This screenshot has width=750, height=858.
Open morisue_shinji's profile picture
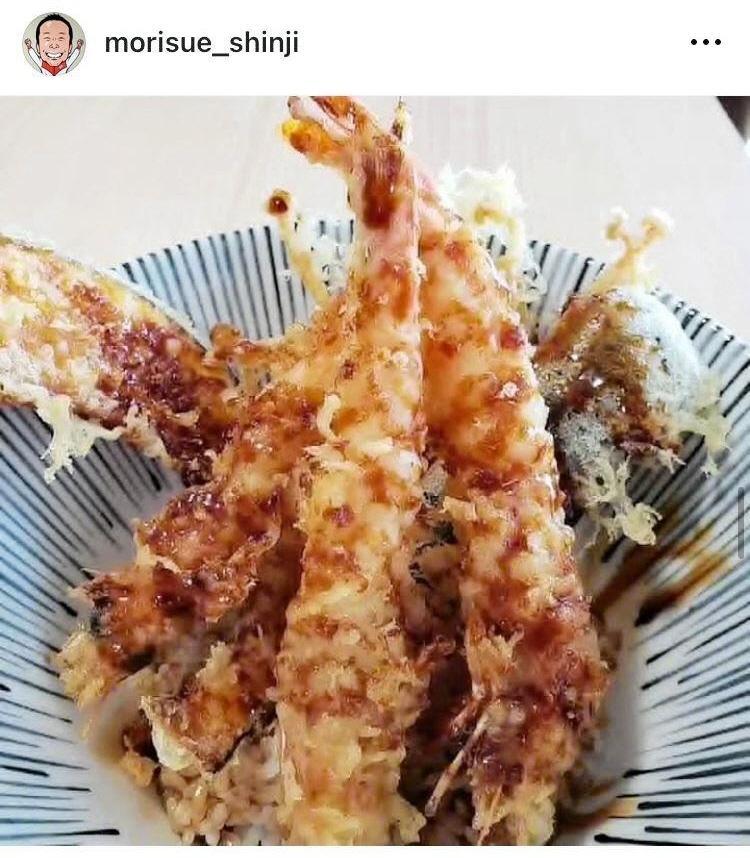[54, 44]
